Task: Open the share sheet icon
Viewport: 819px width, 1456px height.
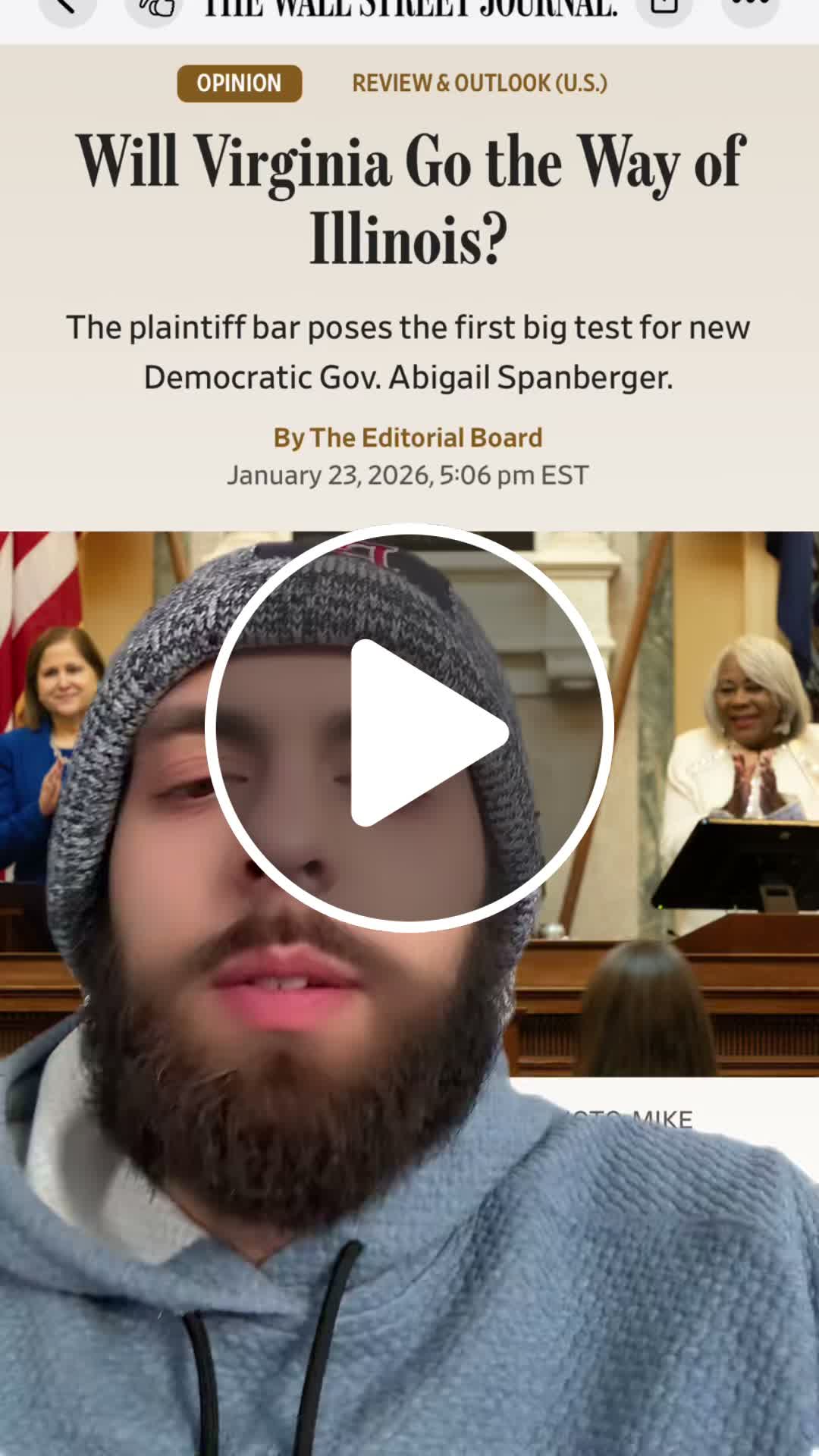Action: pos(663,8)
